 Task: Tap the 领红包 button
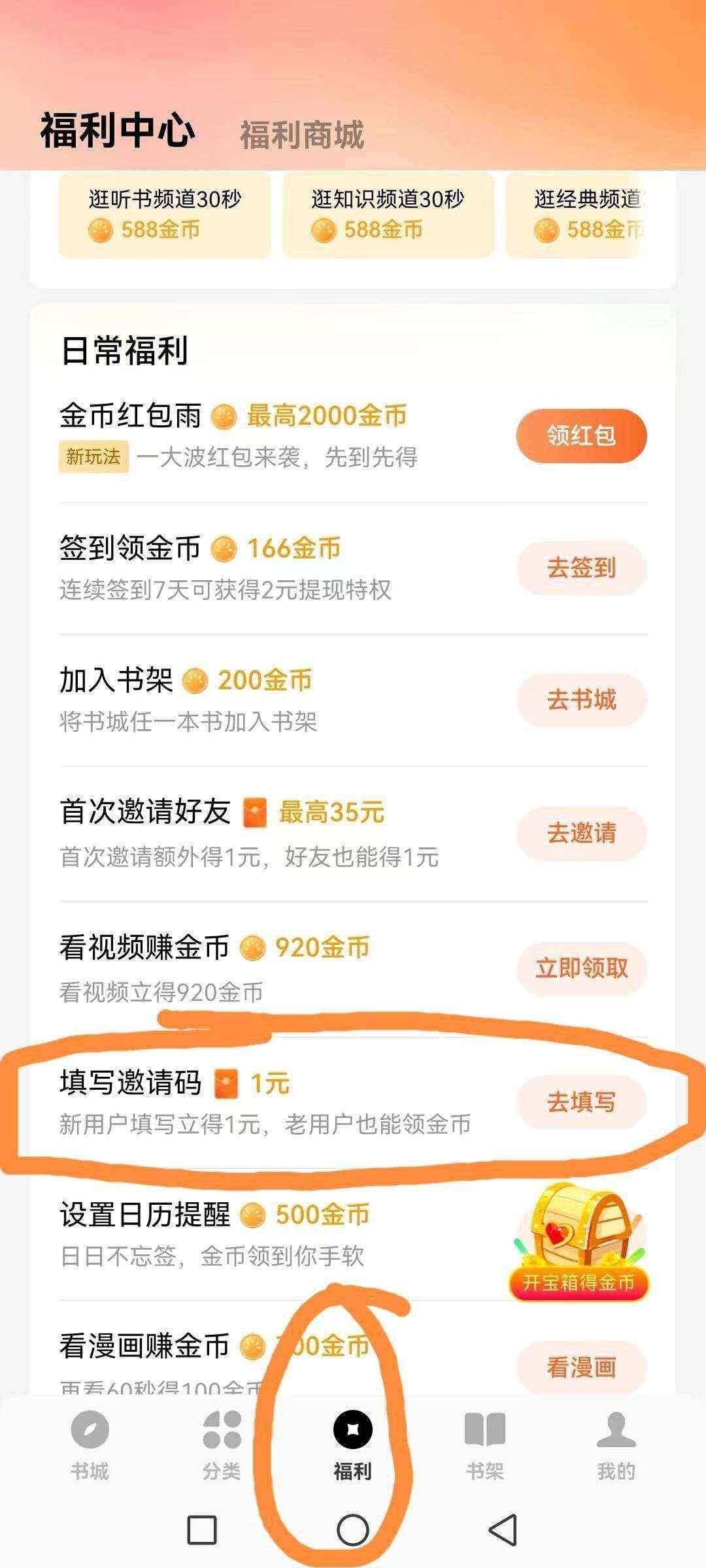coord(581,436)
